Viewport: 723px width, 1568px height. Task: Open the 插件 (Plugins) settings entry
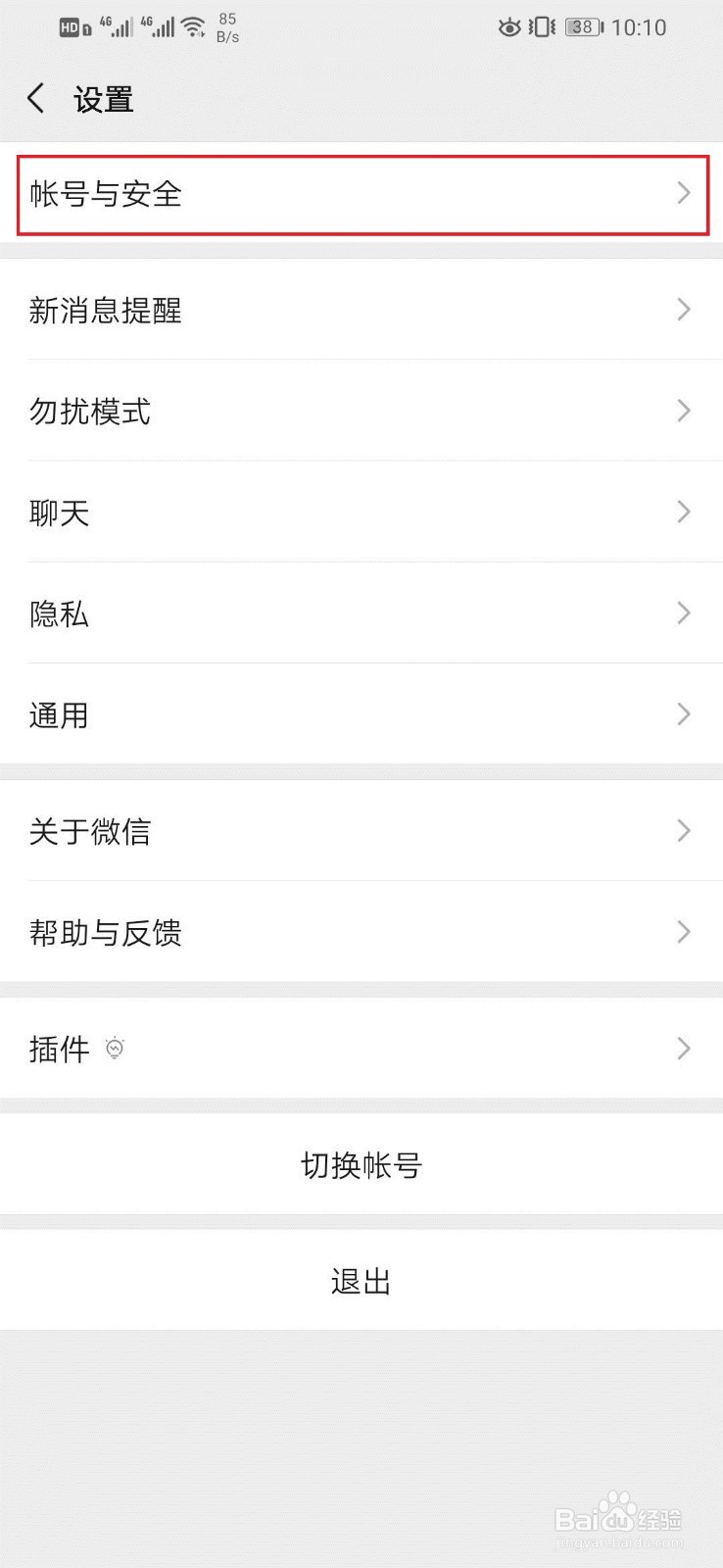[361, 1049]
